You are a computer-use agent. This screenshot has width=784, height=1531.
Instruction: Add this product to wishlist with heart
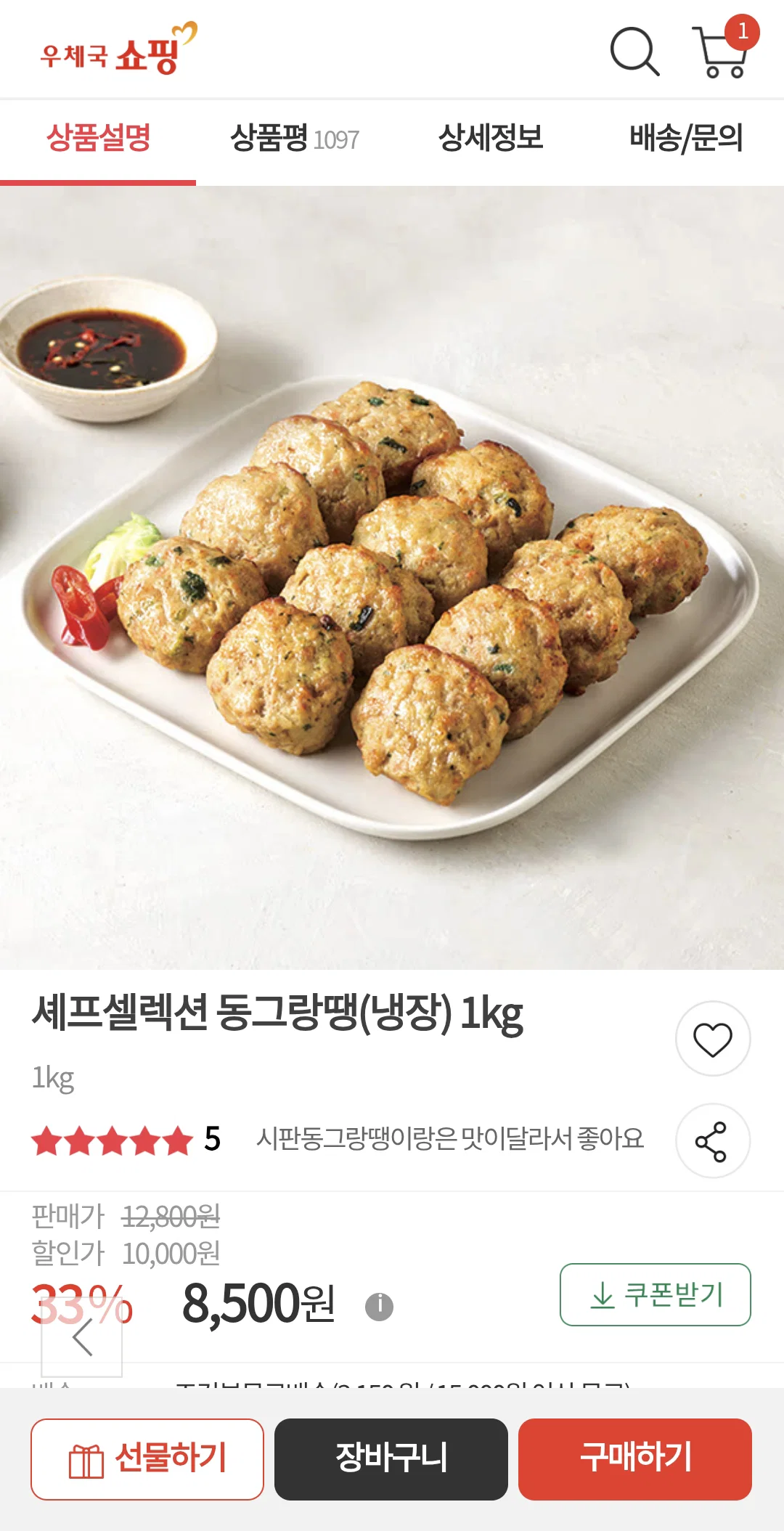pos(713,1039)
